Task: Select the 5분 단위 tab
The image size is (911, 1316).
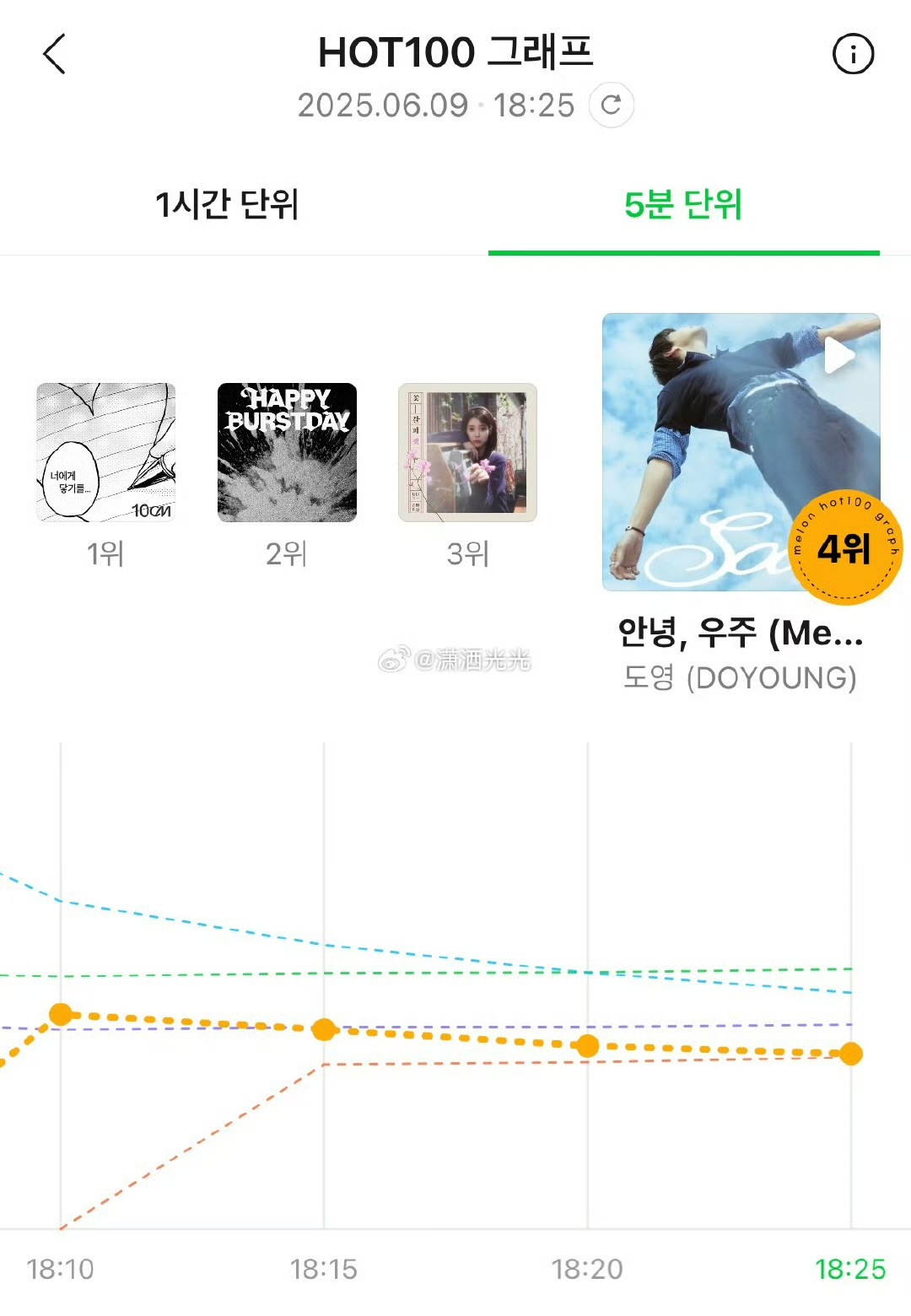Action: point(683,205)
